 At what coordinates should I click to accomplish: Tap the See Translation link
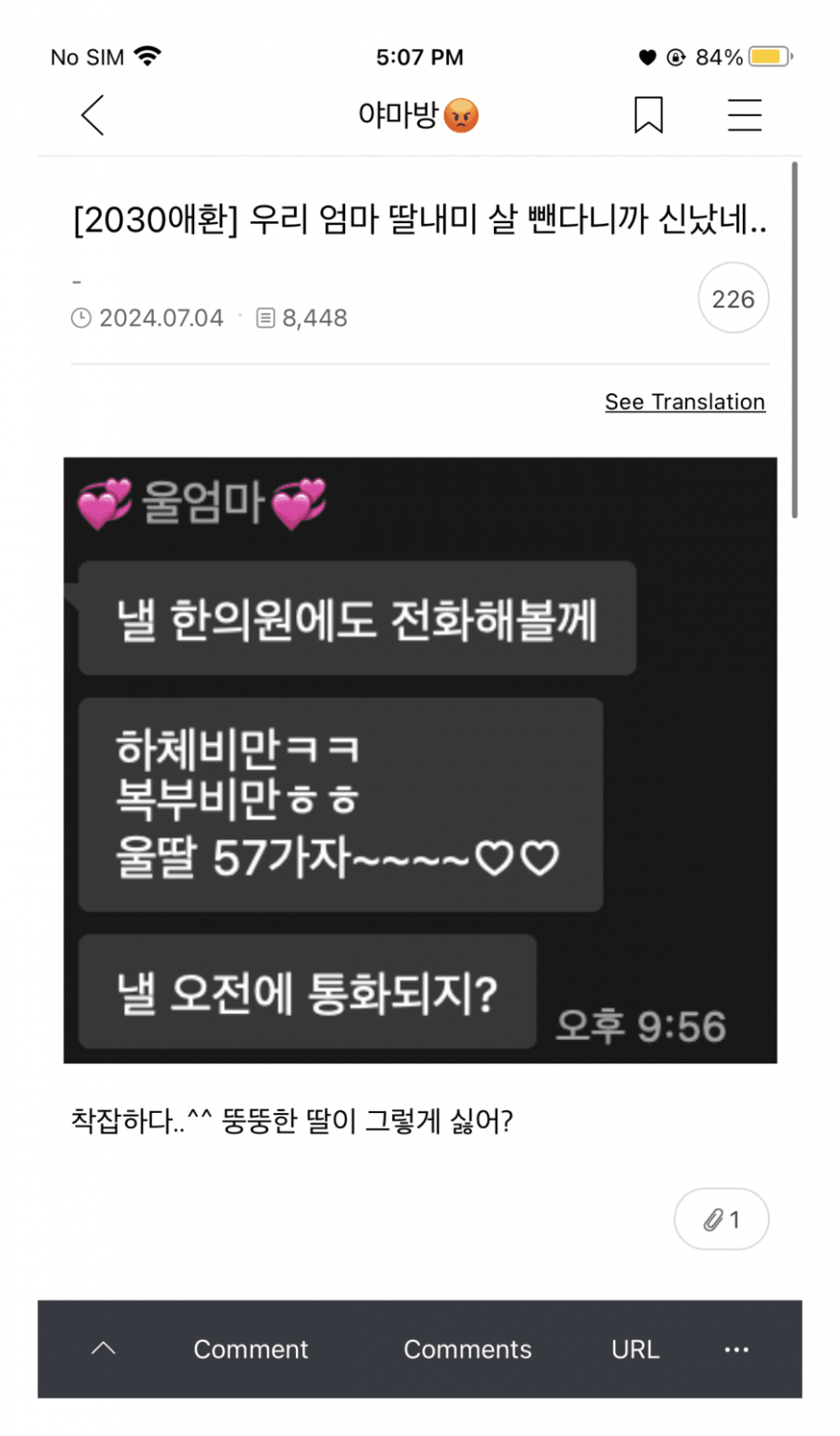click(684, 402)
